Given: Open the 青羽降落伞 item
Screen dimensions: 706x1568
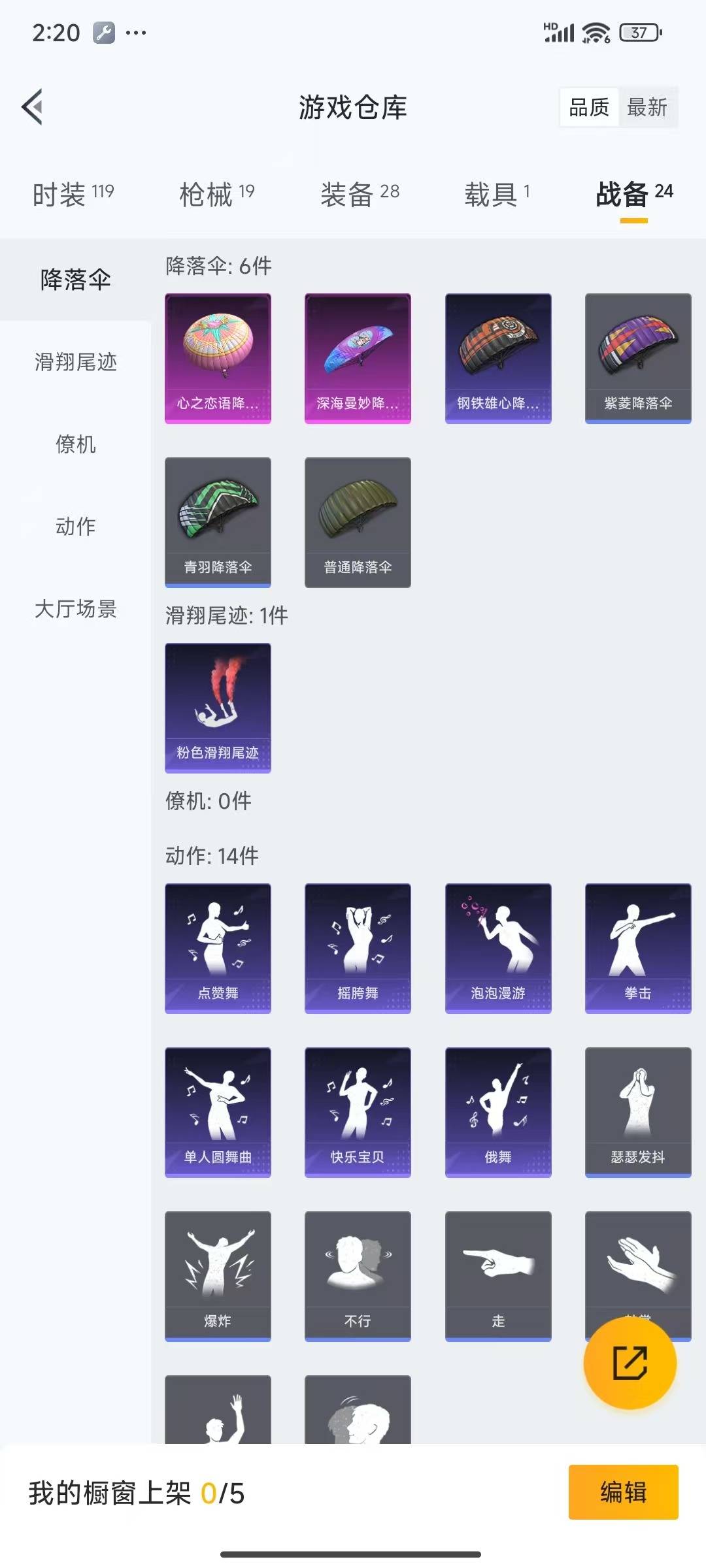Looking at the screenshot, I should click(218, 522).
